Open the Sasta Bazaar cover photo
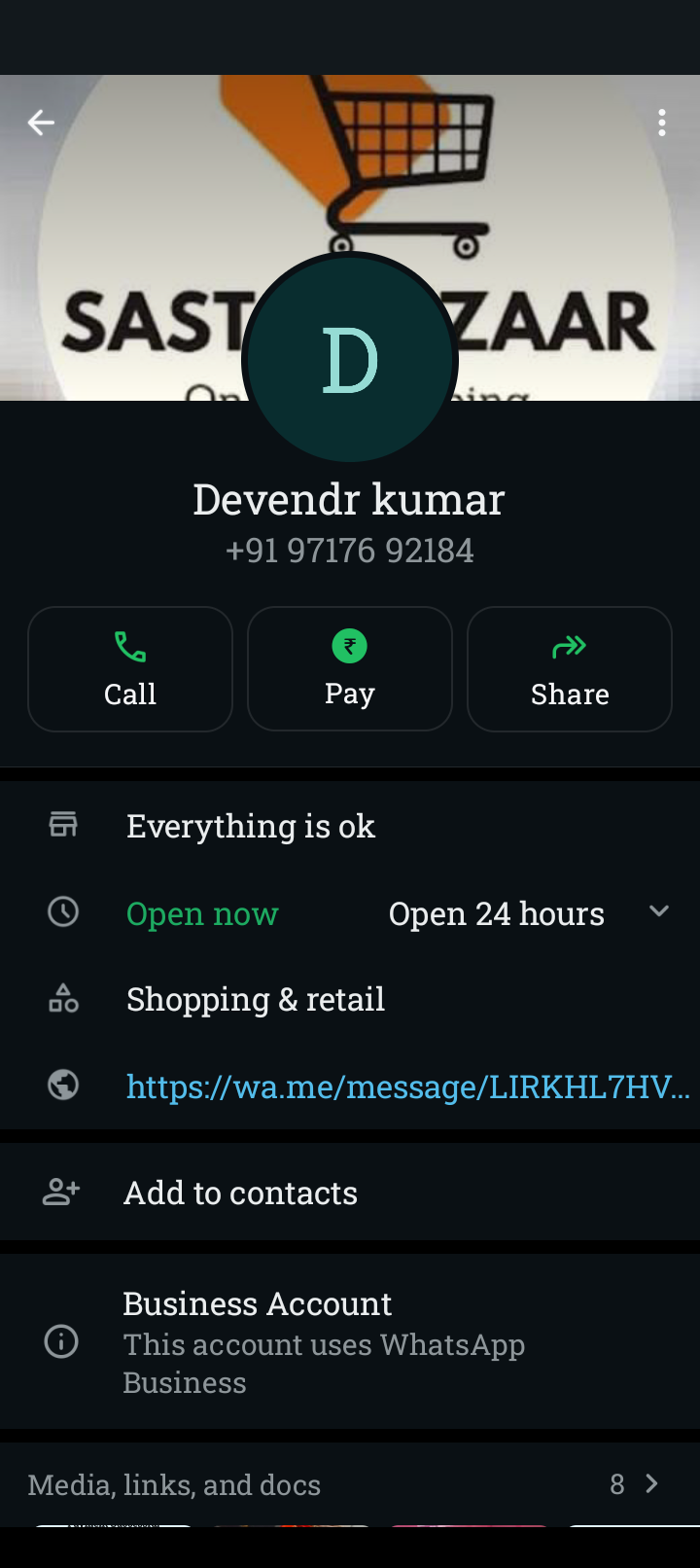Image resolution: width=700 pixels, height=1568 pixels. tap(564, 195)
